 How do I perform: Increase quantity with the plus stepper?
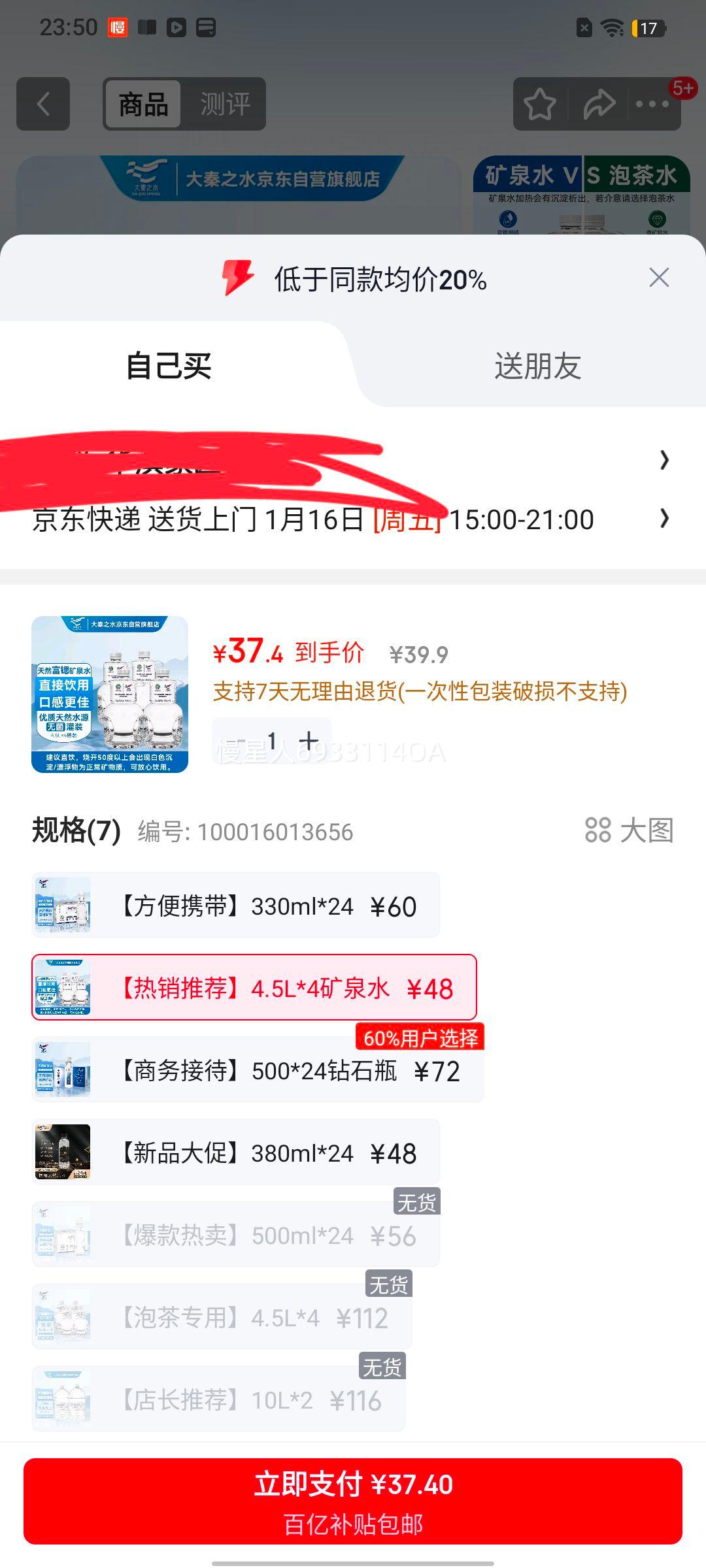pyautogui.click(x=307, y=740)
